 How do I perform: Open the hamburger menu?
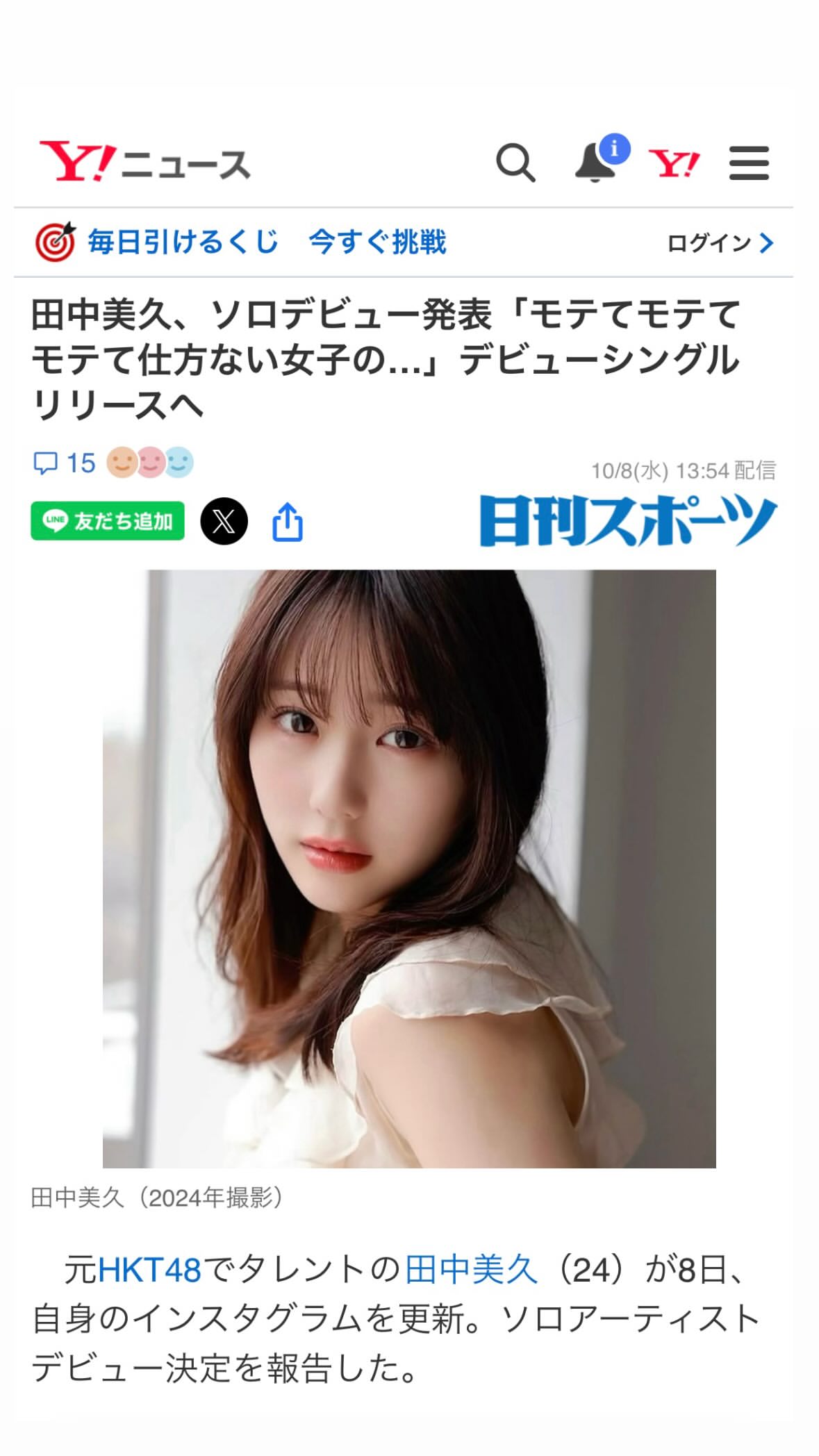(x=749, y=163)
